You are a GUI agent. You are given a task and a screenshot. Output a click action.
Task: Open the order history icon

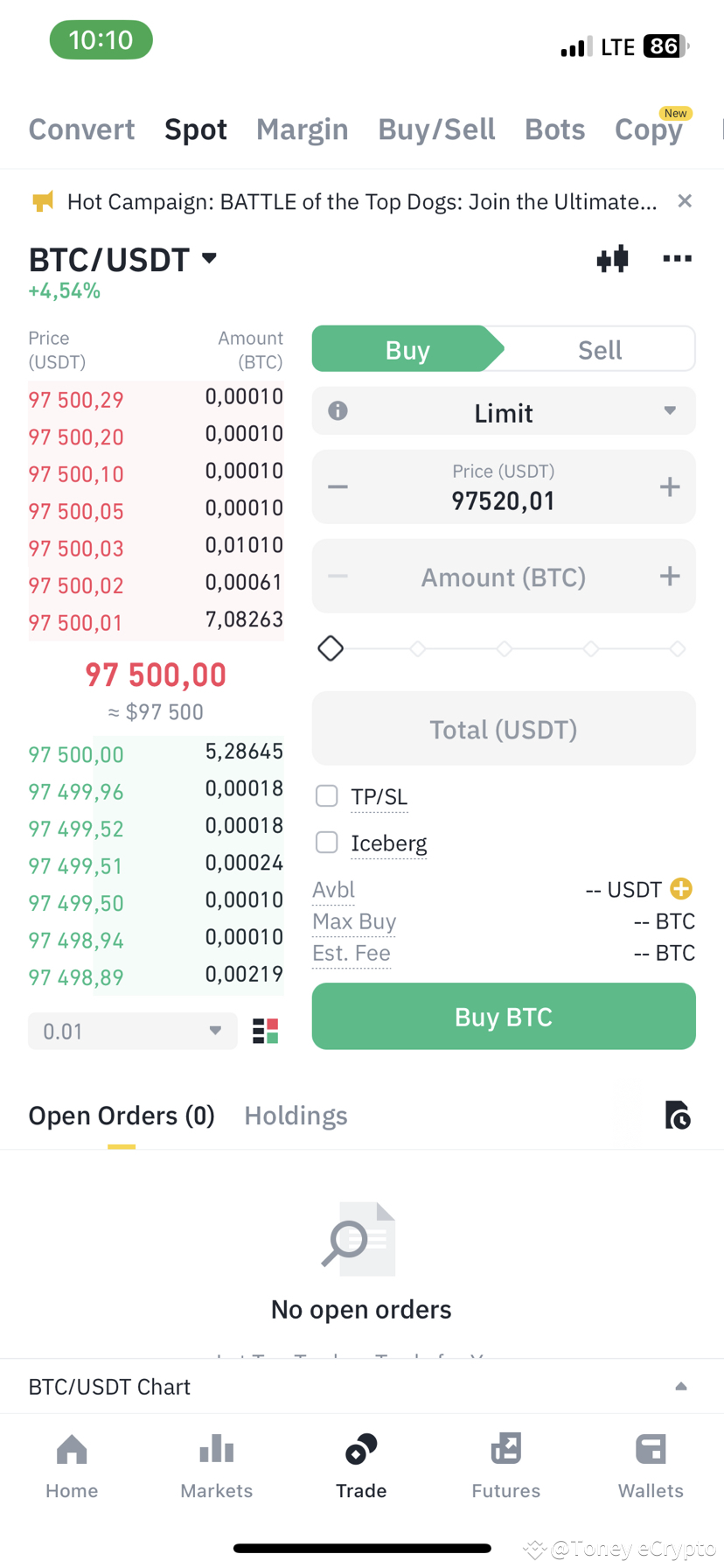(x=678, y=1115)
